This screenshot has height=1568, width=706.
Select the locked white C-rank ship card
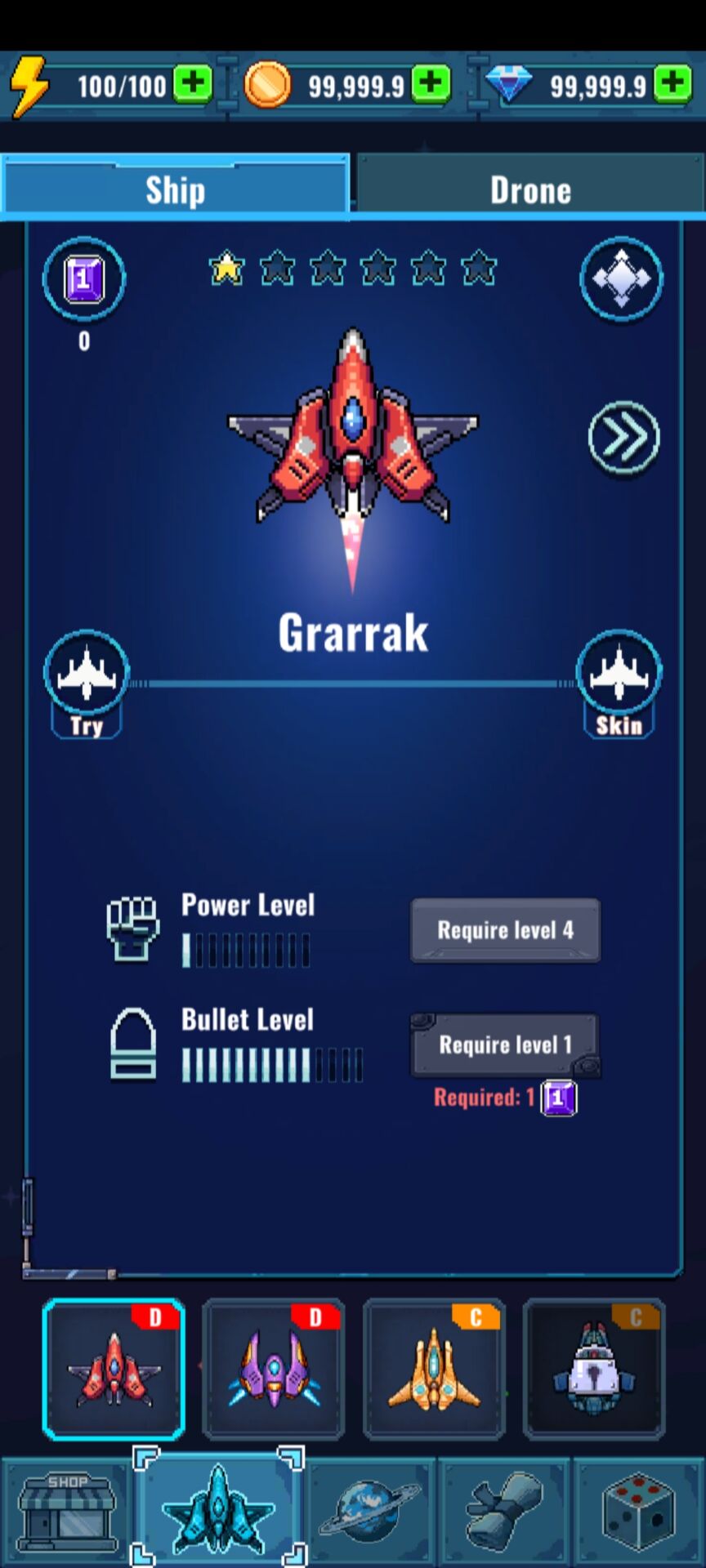click(594, 1369)
